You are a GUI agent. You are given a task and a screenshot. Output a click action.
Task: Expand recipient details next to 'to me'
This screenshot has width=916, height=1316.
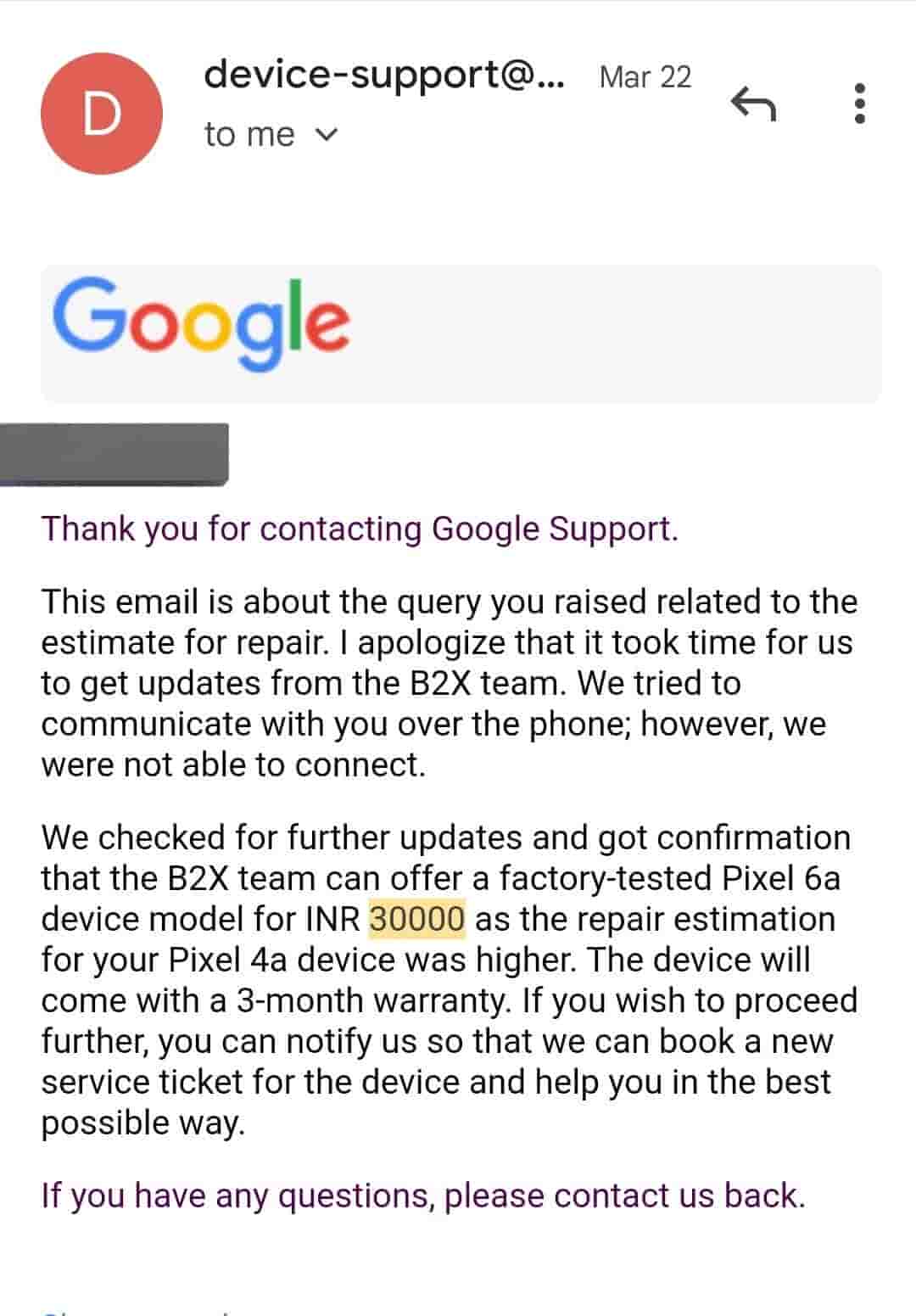327,135
